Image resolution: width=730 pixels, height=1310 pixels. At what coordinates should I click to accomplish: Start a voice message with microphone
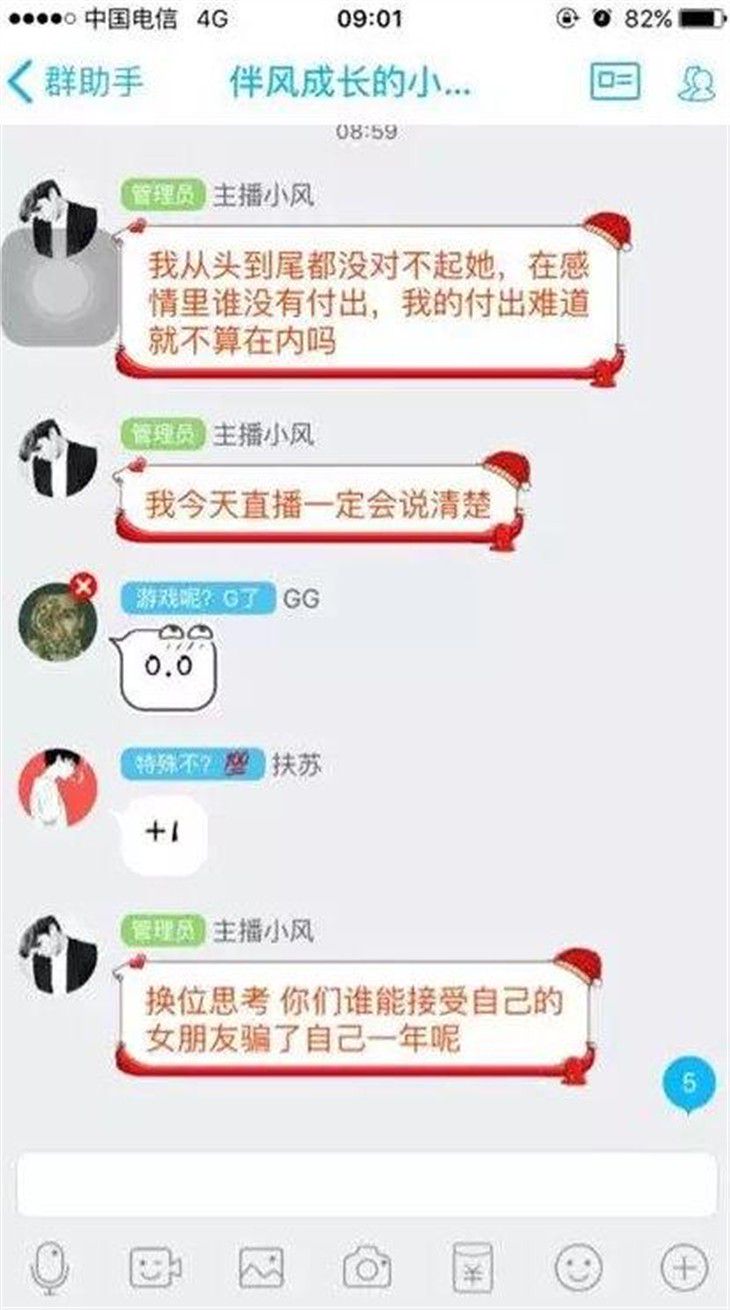pyautogui.click(x=49, y=1268)
